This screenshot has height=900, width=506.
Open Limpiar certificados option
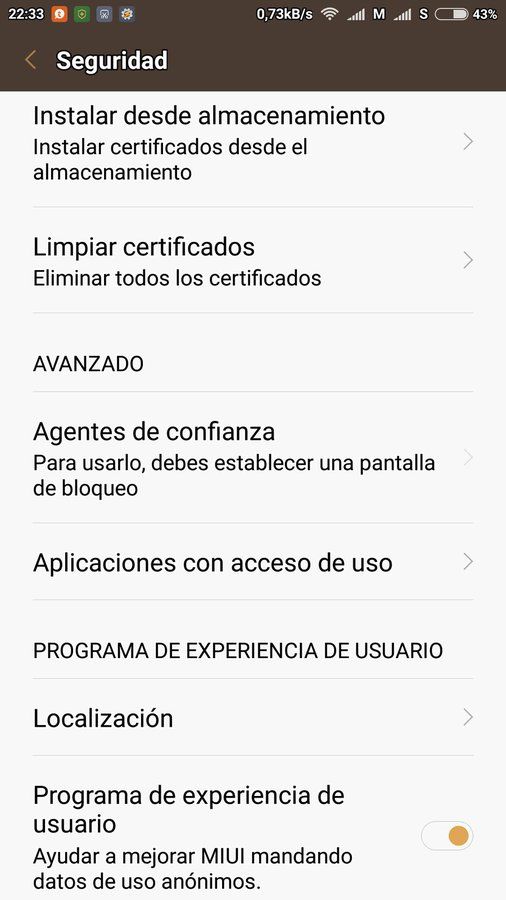click(x=253, y=260)
